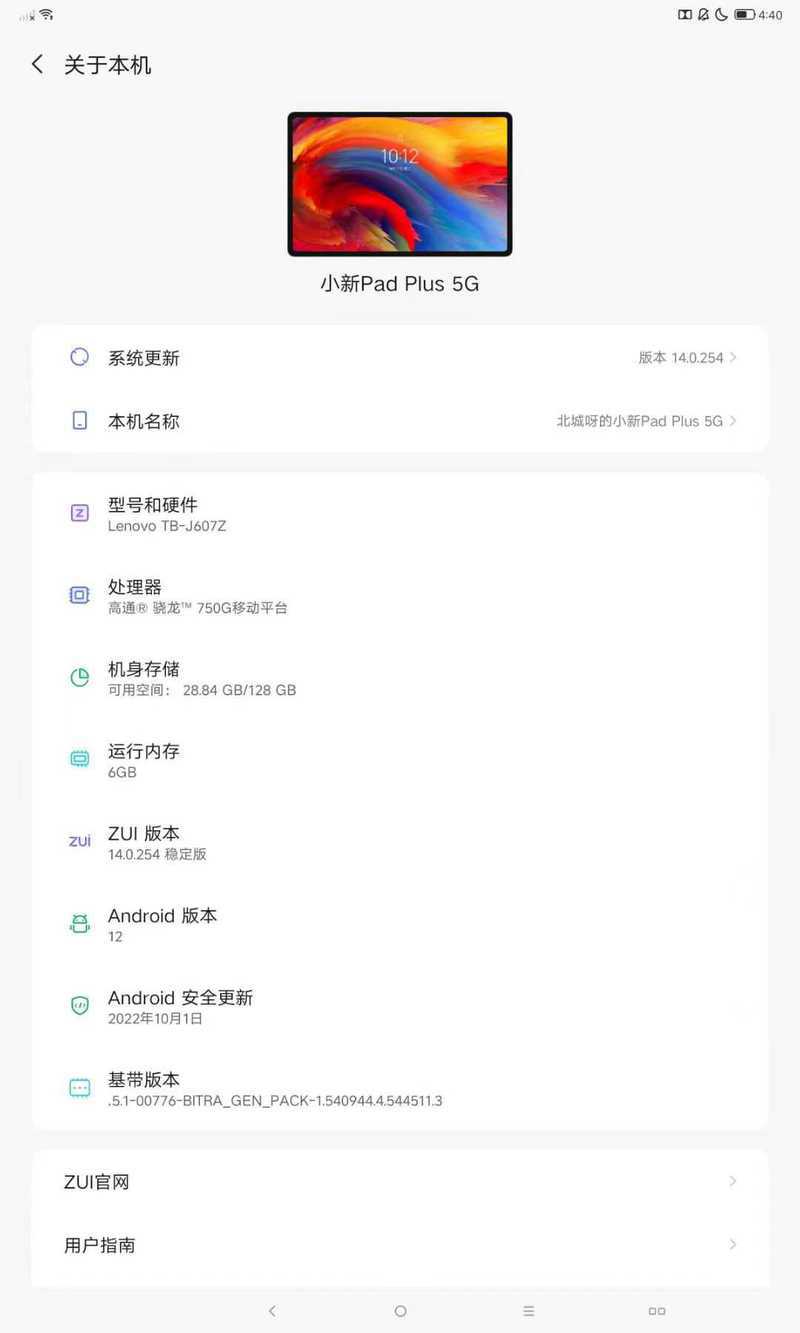The width and height of the screenshot is (800, 1333).
Task: Open the 本机名称 row
Action: (400, 421)
